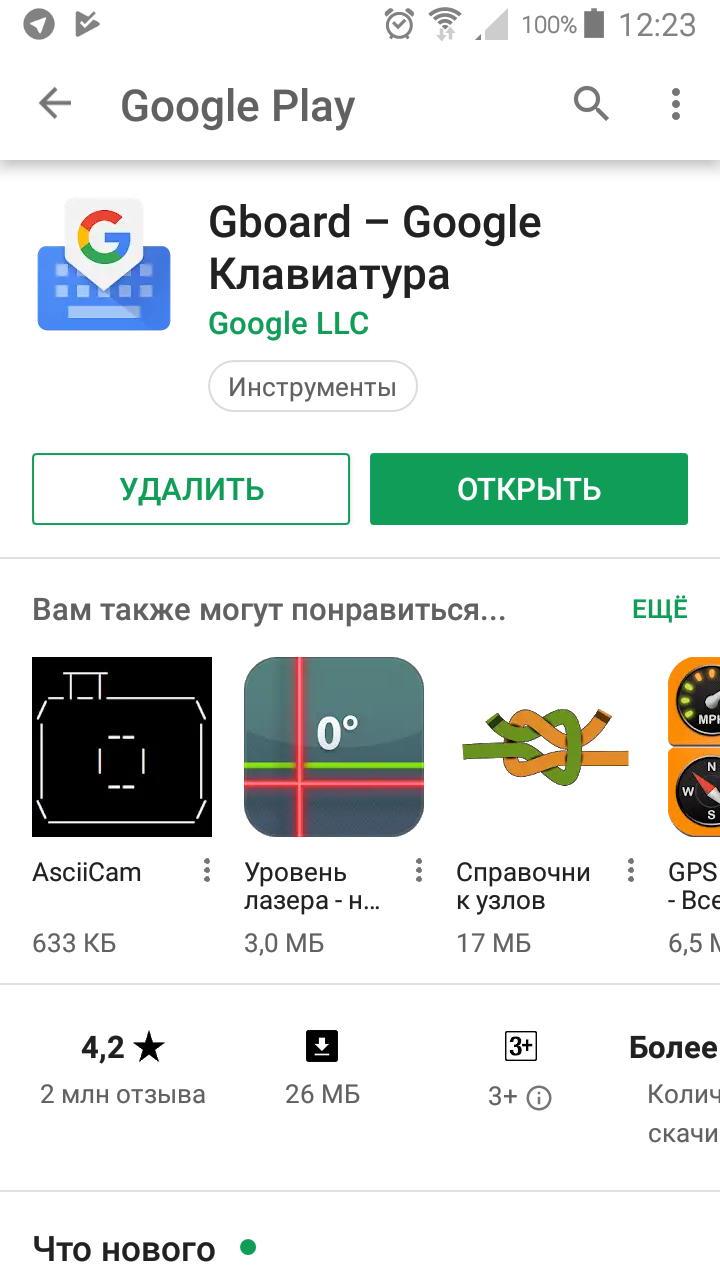The width and height of the screenshot is (720, 1280).
Task: Go back from the Gboard page
Action: pyautogui.click(x=55, y=104)
